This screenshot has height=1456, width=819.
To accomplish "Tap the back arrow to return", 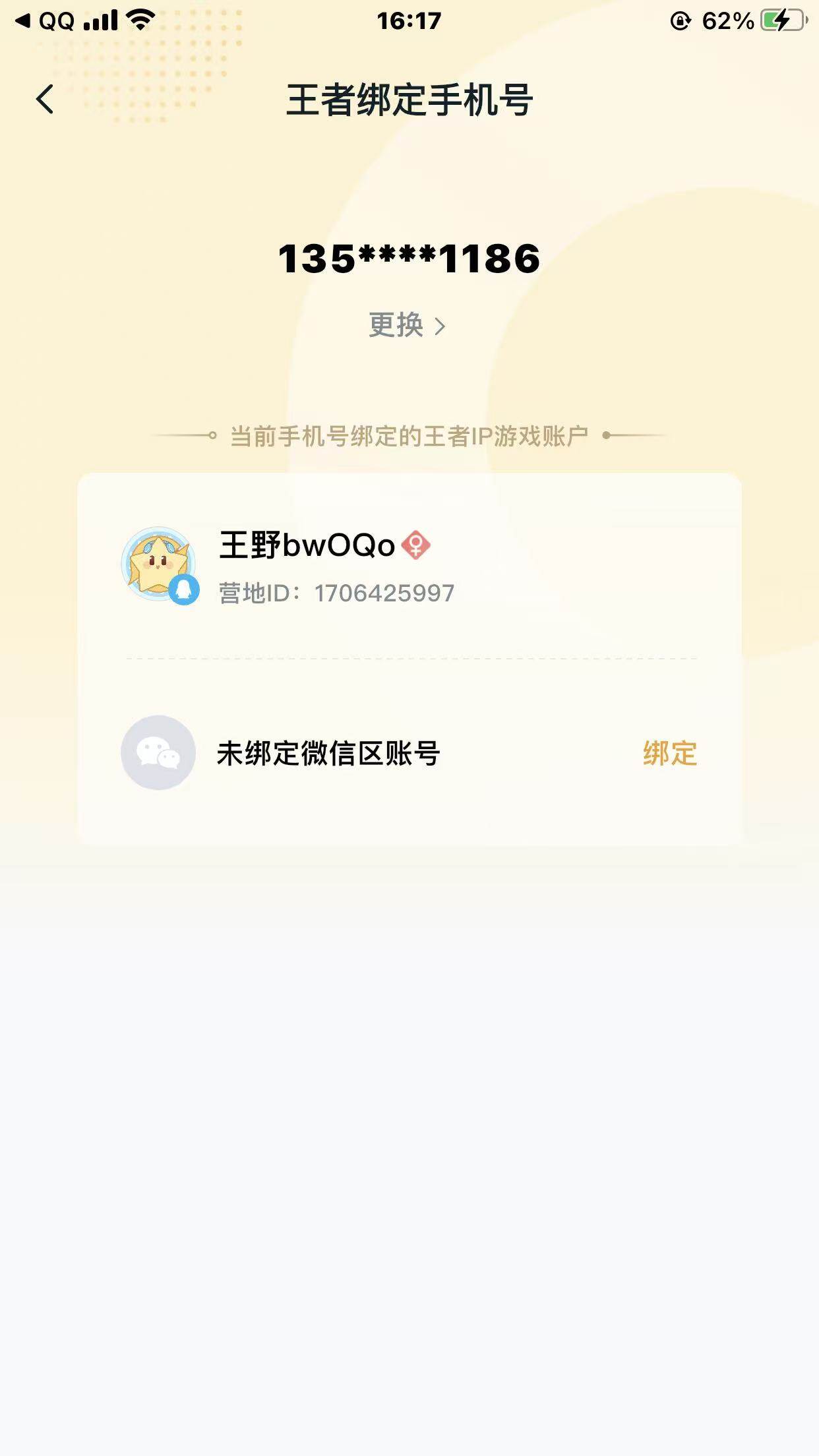I will coord(44,99).
